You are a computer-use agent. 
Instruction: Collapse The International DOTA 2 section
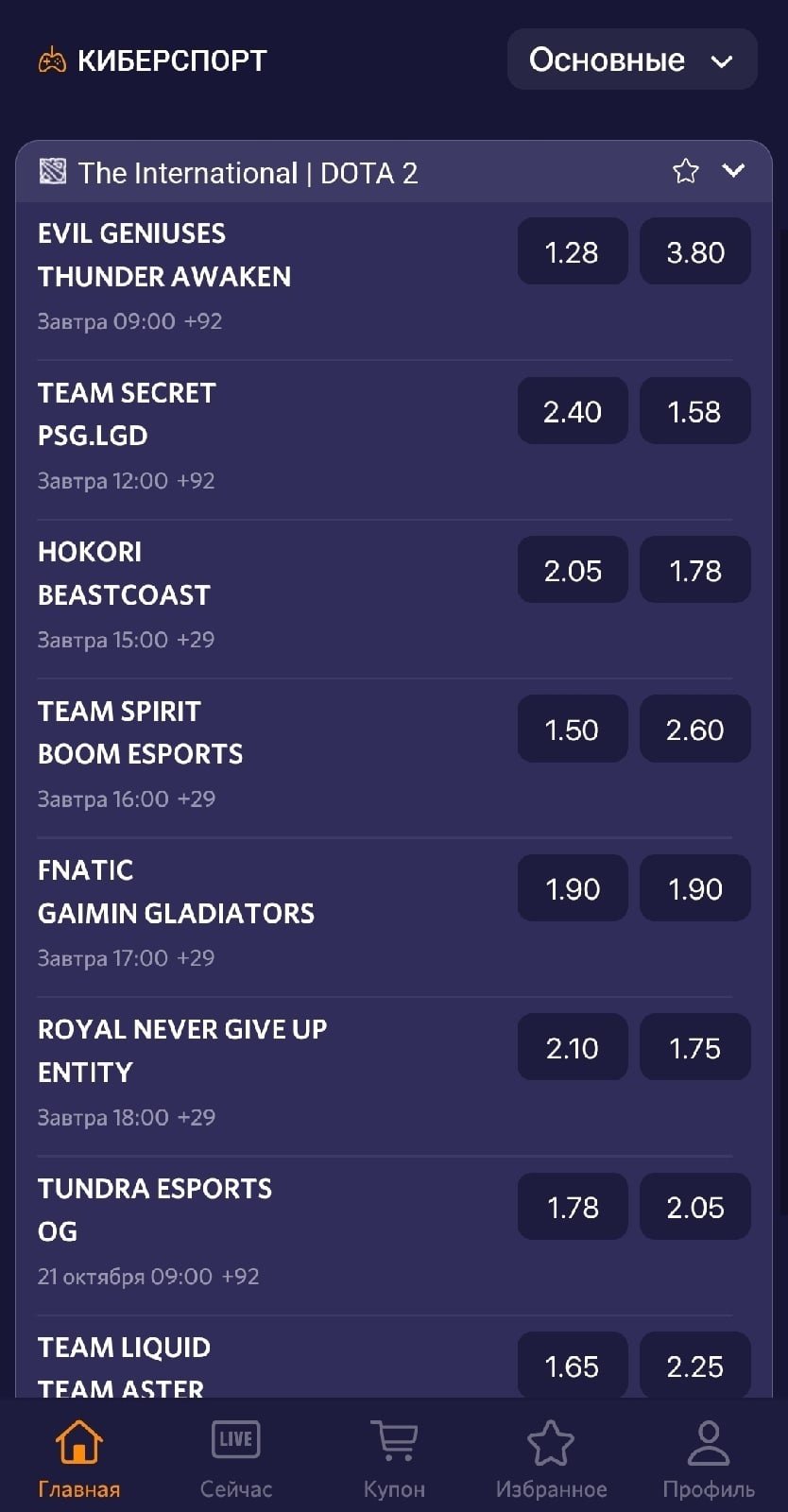click(733, 171)
